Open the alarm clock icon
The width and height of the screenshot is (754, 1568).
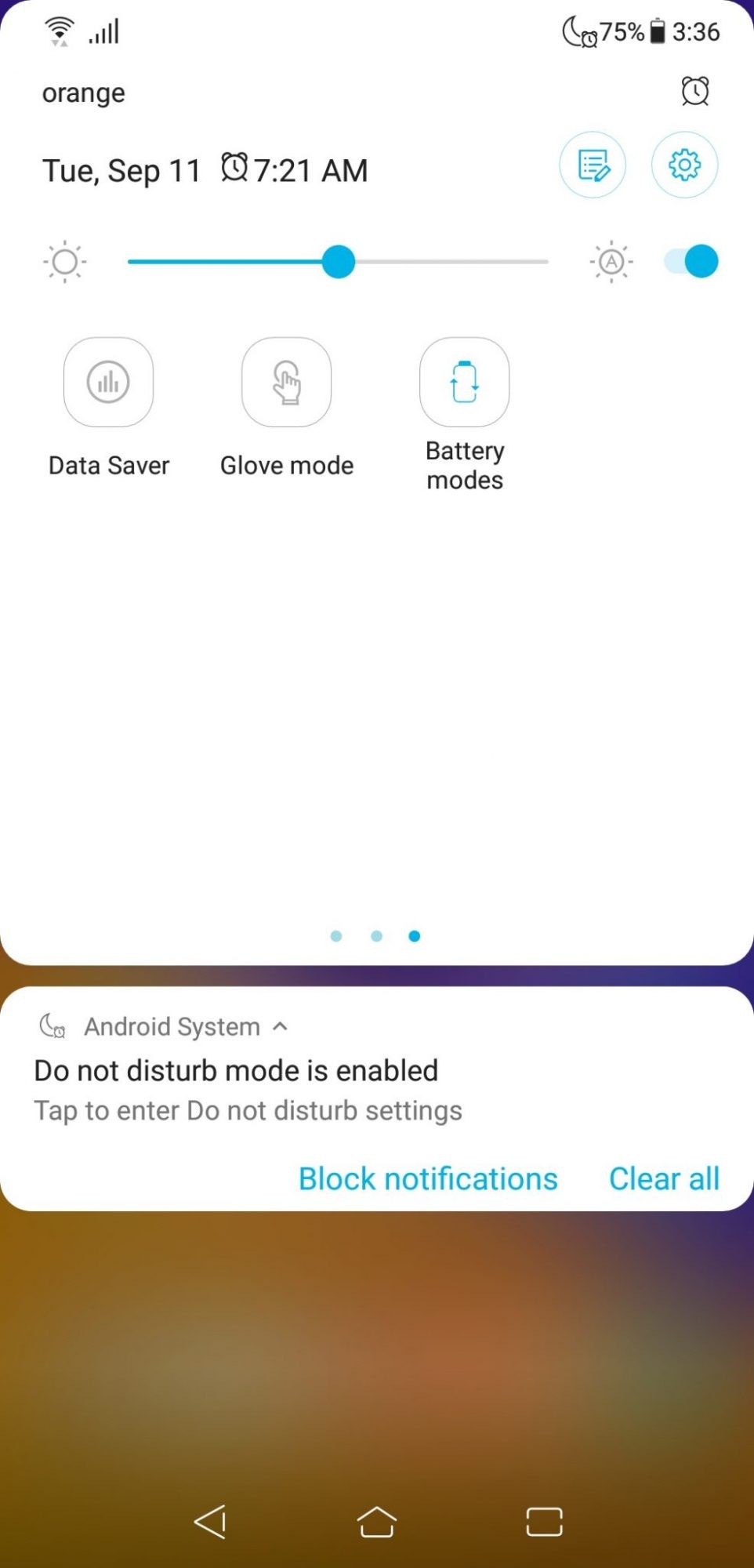(694, 92)
